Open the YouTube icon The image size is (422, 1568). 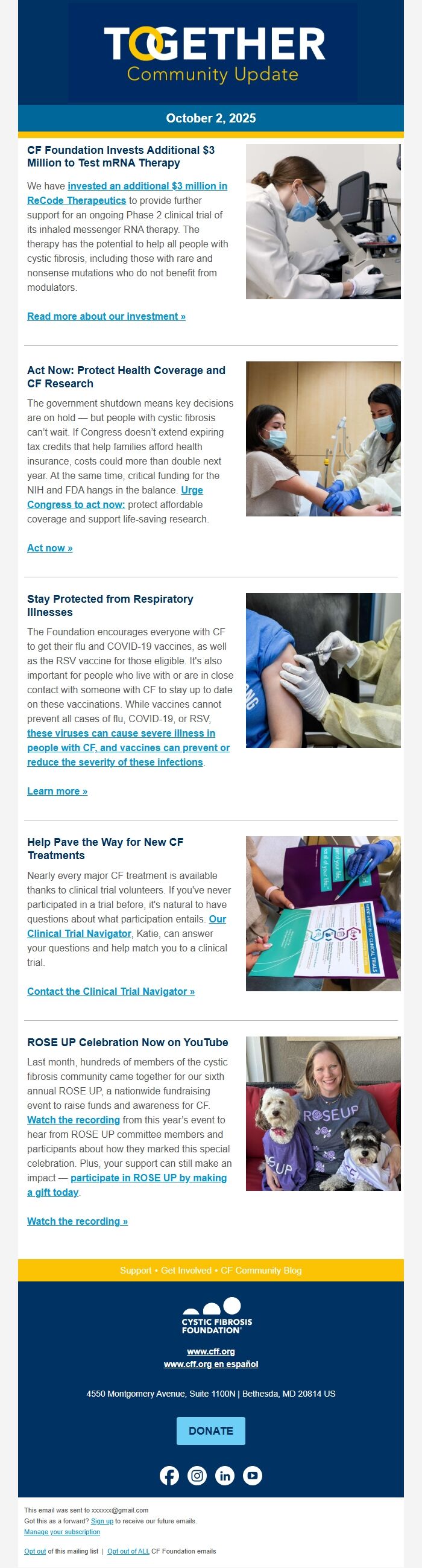[253, 1475]
